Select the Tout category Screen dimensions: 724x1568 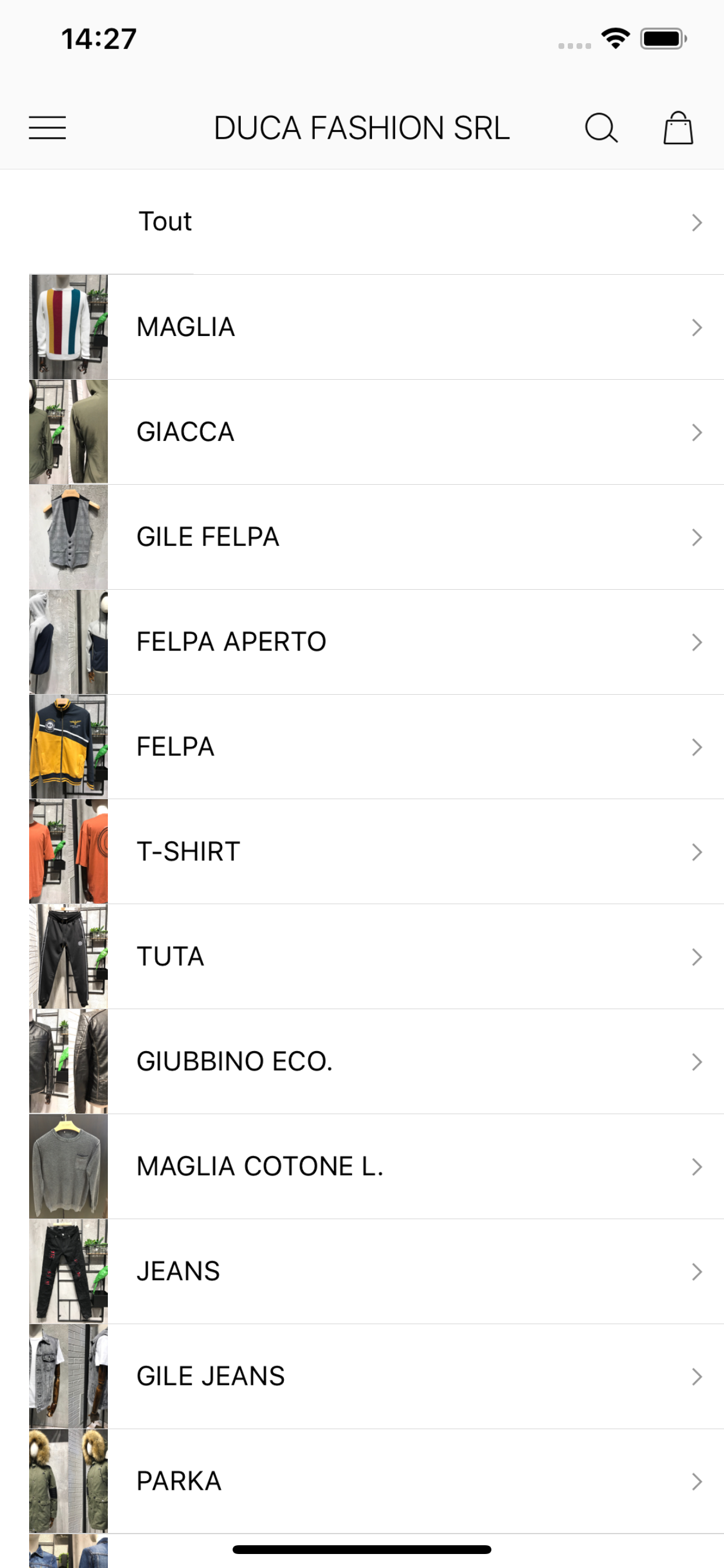365,222
